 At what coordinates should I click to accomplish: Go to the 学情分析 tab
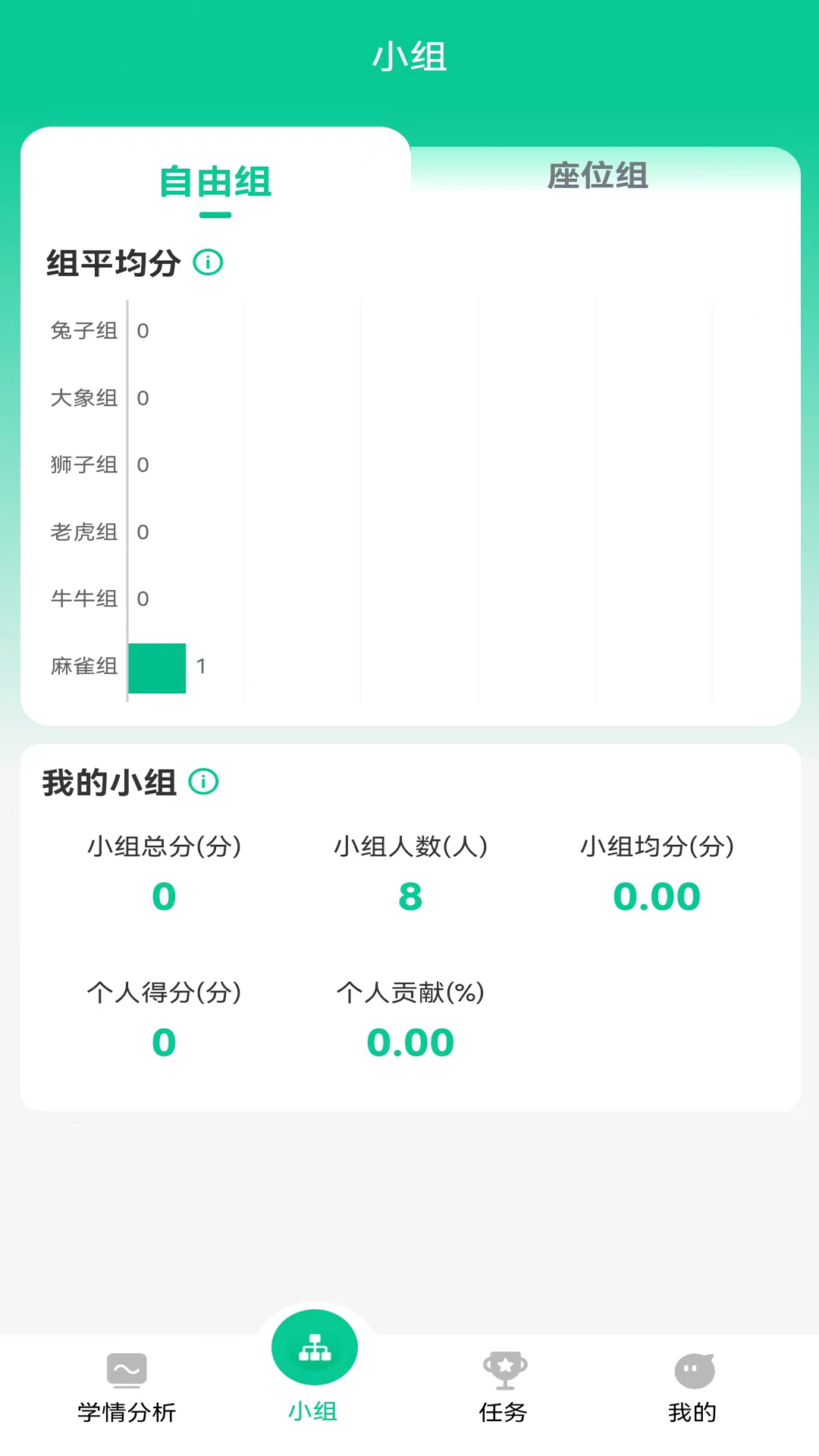(x=127, y=1389)
